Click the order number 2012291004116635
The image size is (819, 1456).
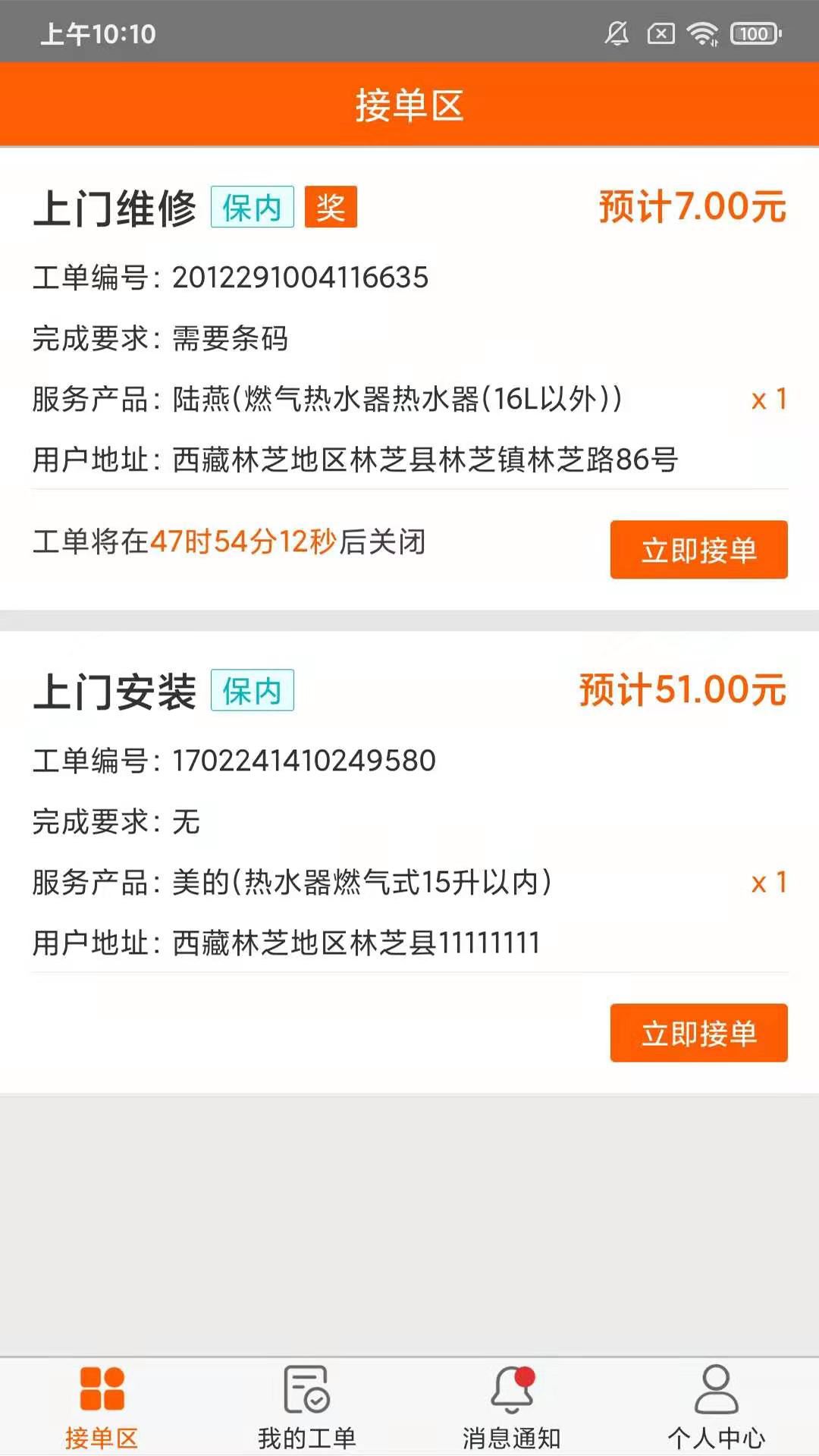tap(300, 278)
